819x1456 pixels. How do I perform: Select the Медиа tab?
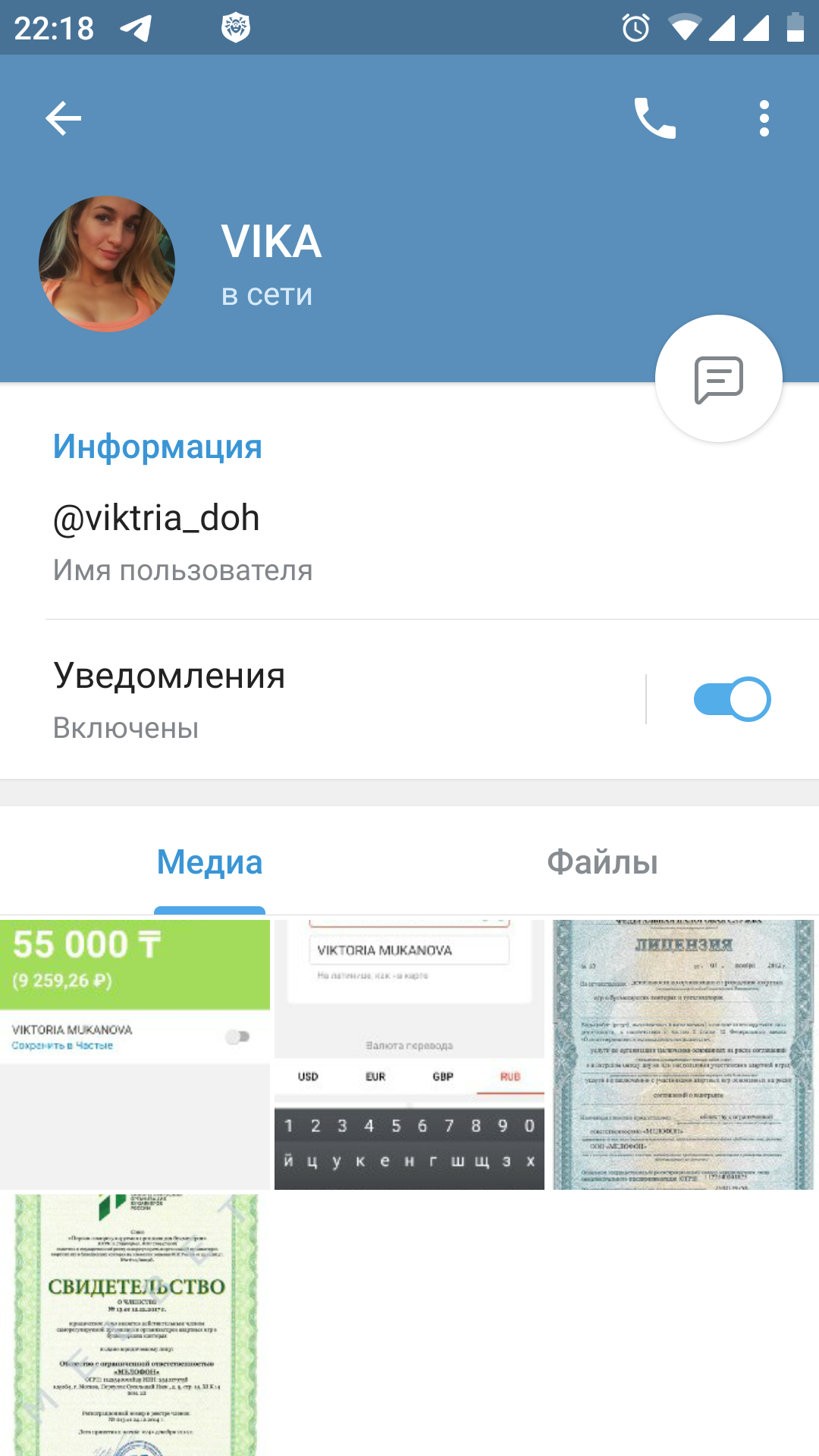click(210, 862)
